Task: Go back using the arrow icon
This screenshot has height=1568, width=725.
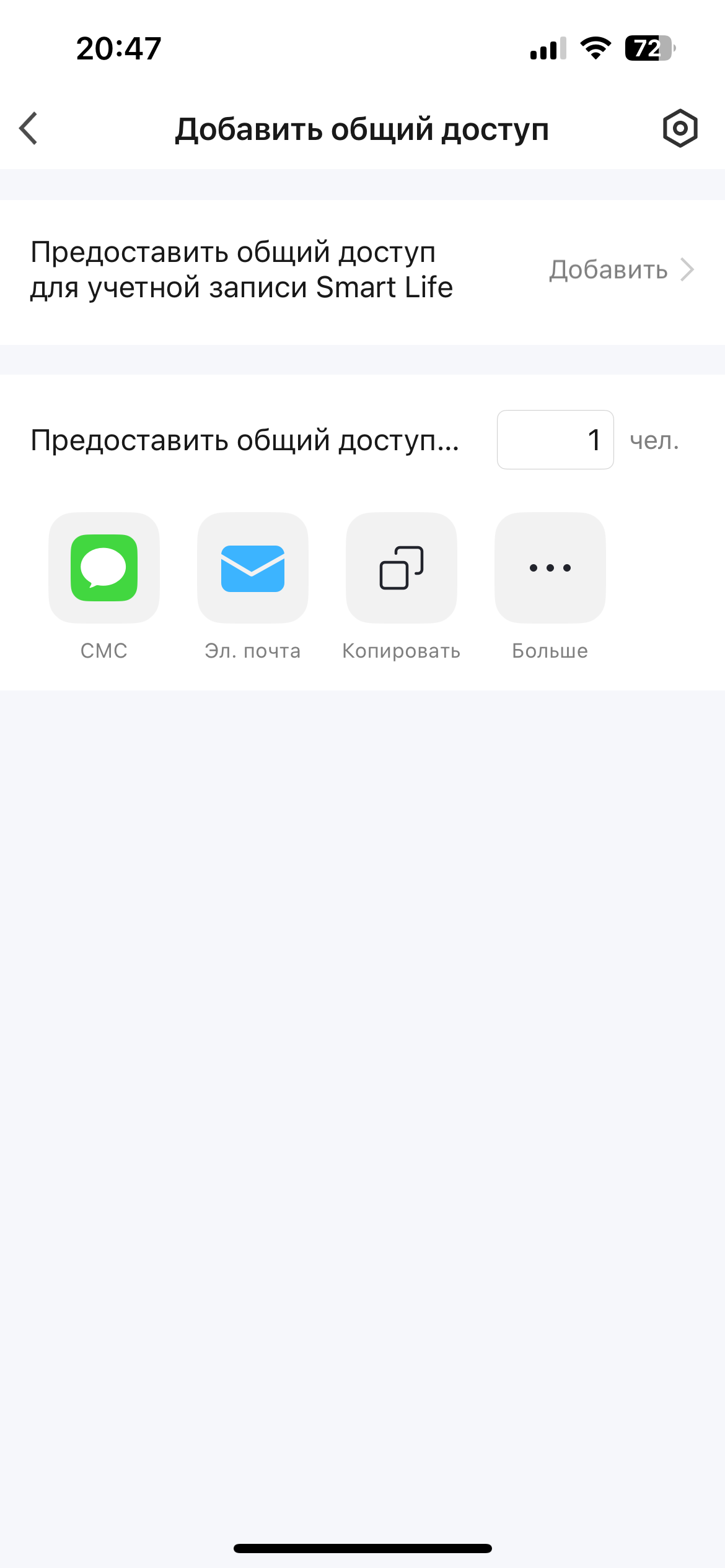Action: (x=29, y=128)
